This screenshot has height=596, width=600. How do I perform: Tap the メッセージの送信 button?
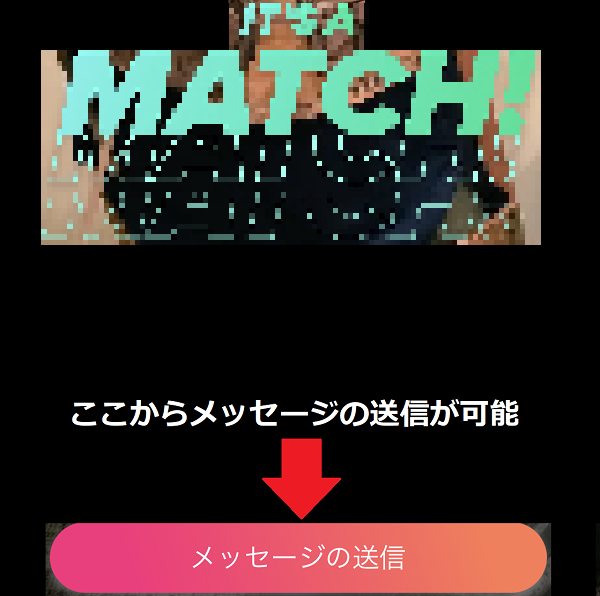pyautogui.click(x=298, y=558)
